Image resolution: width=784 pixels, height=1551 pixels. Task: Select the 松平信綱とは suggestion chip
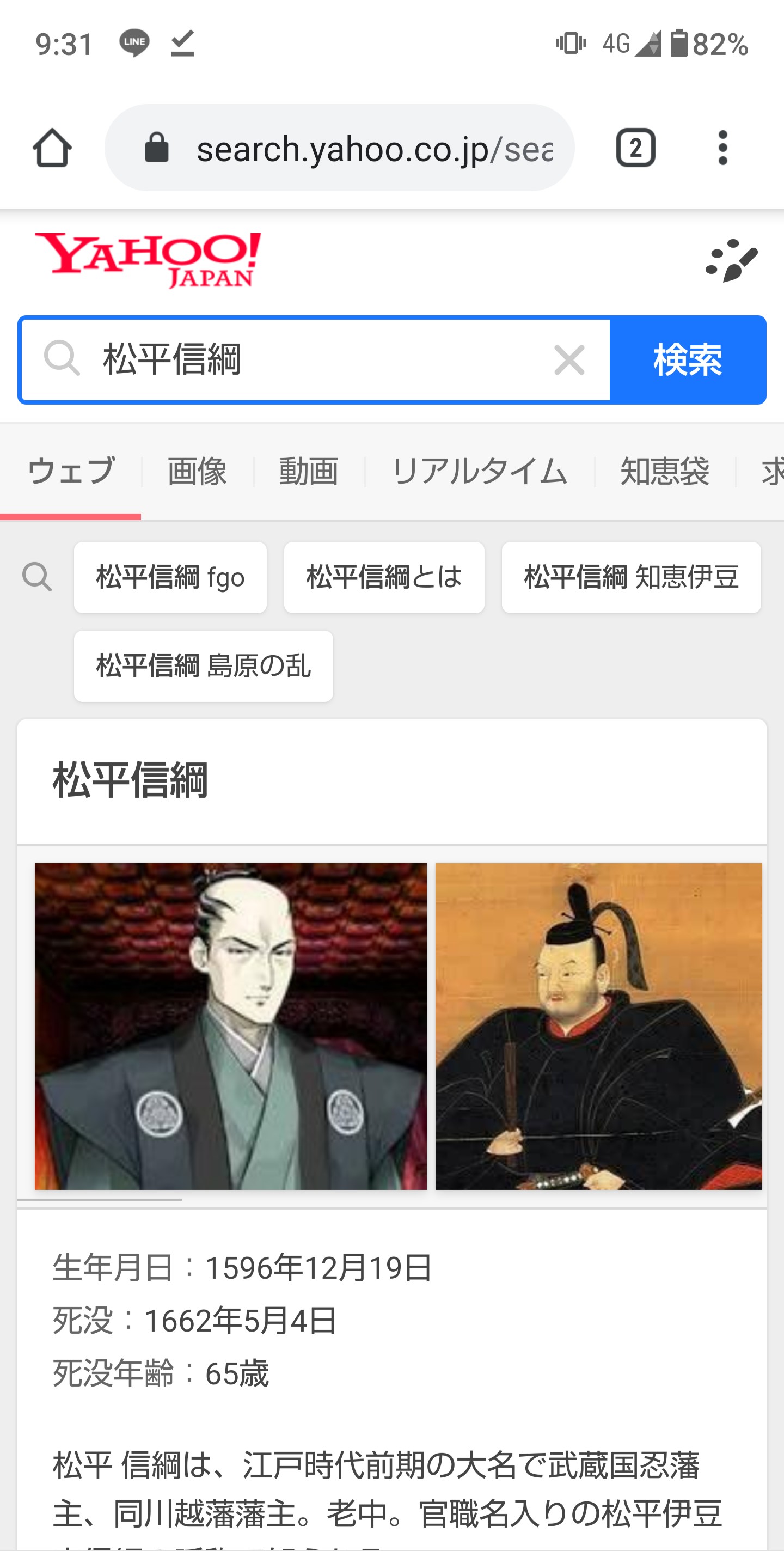coord(384,577)
